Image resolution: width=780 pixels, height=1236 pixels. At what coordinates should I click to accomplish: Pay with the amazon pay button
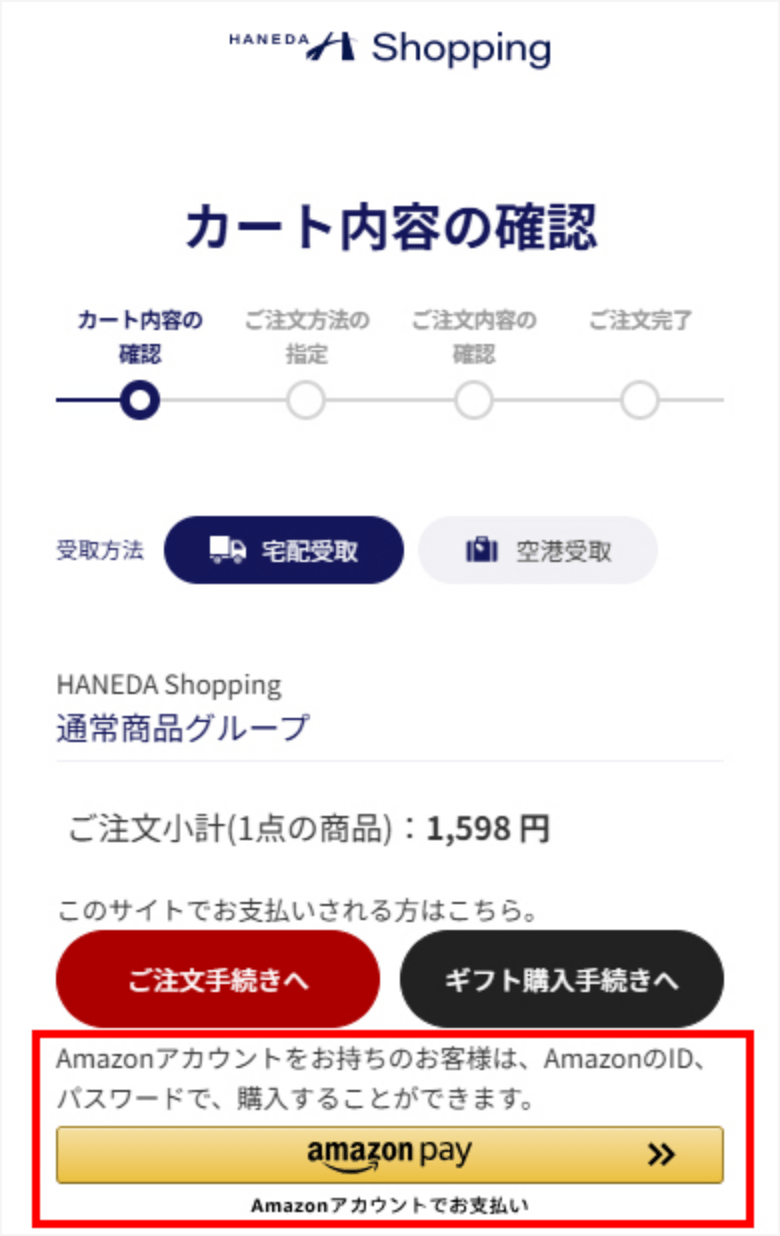coord(389,1155)
